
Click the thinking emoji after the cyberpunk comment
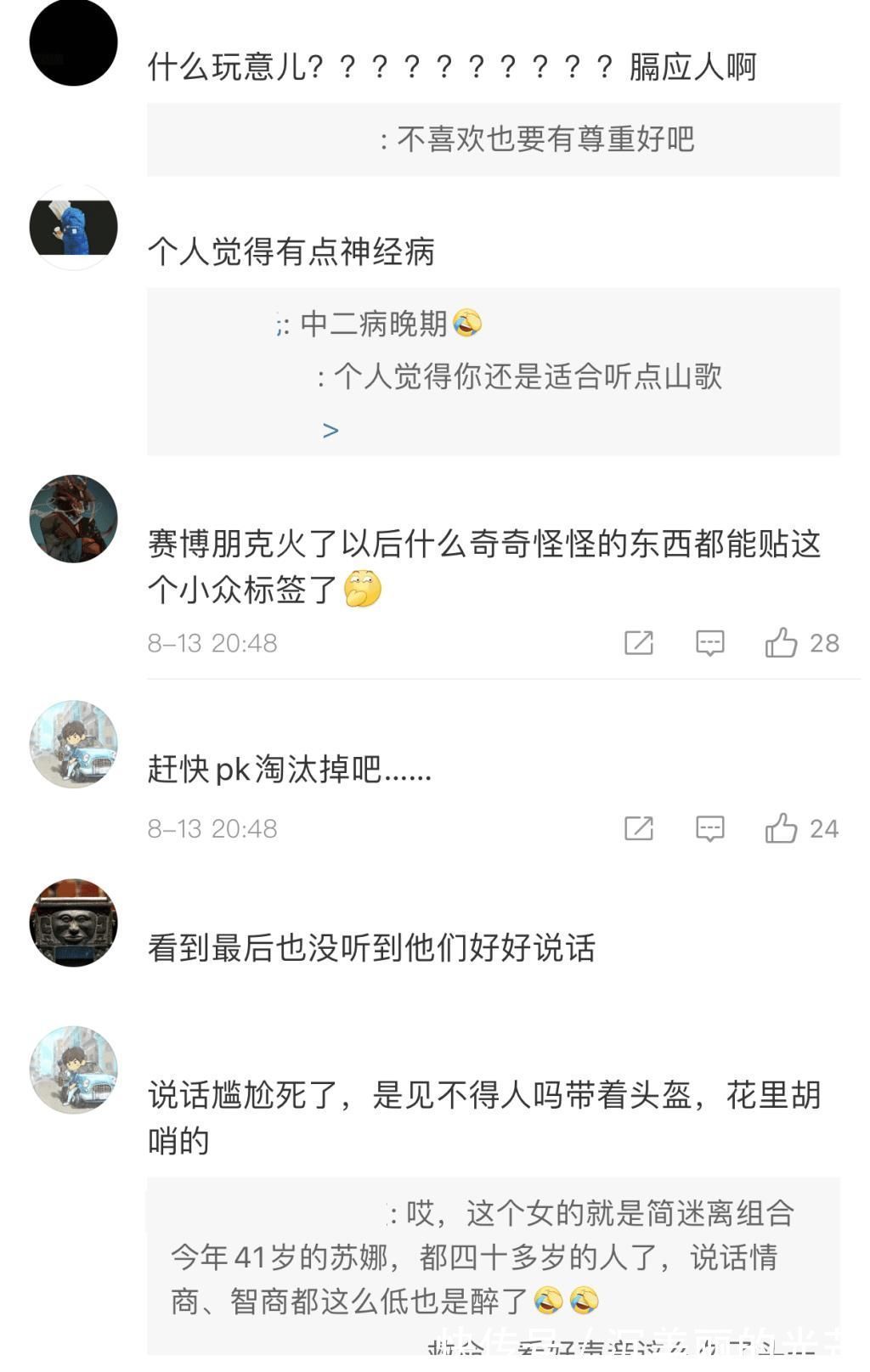[x=361, y=590]
